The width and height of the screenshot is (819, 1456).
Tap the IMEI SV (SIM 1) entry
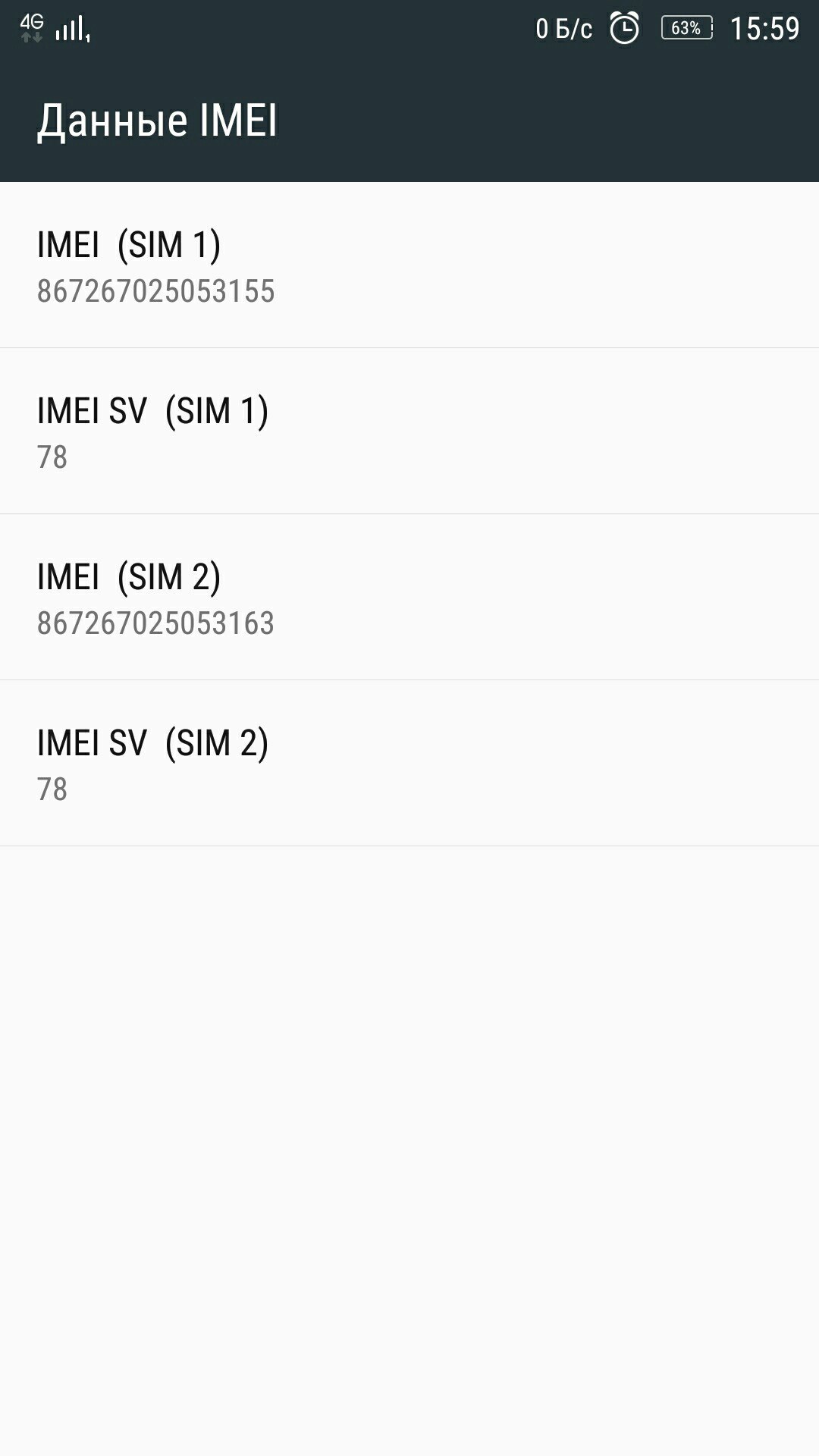(409, 431)
